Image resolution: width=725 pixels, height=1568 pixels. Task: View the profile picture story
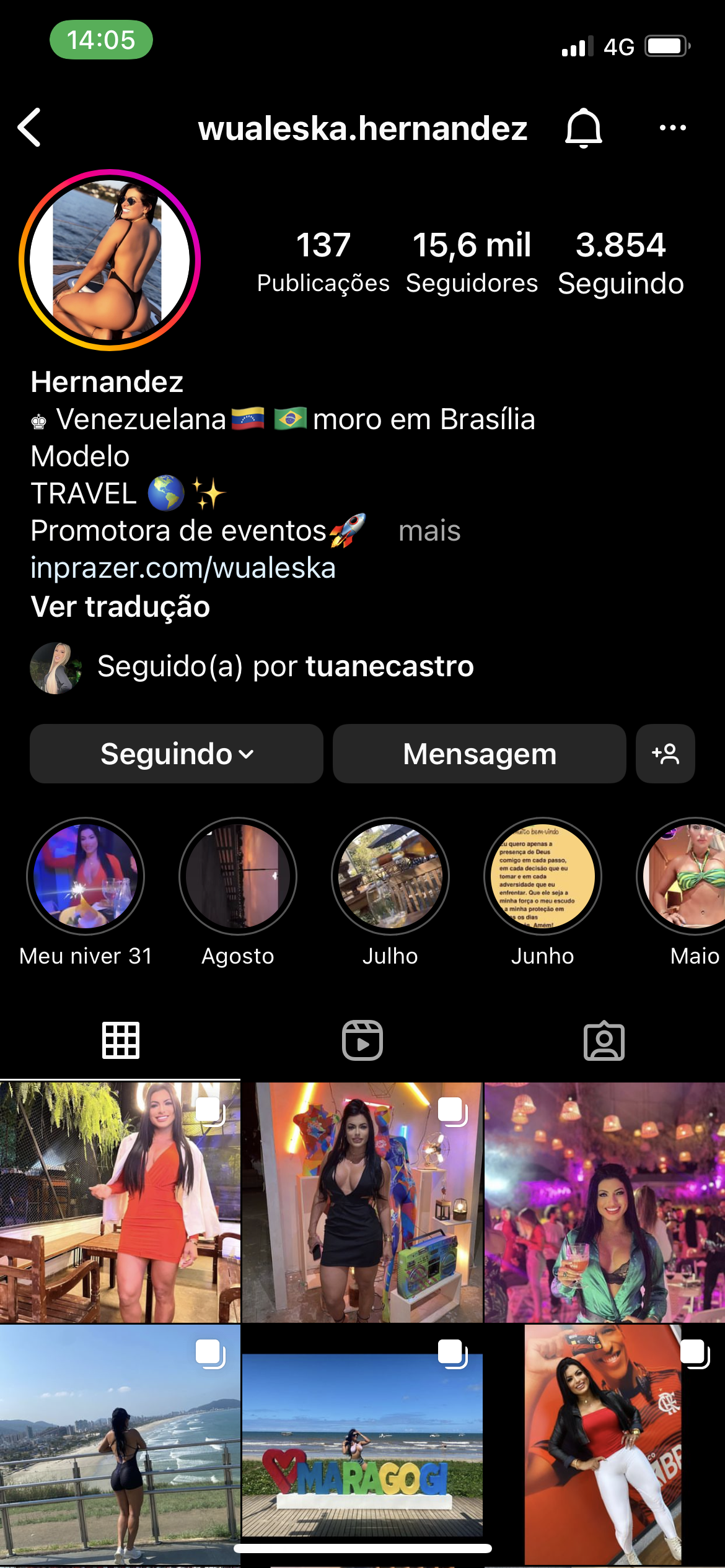pos(110,260)
